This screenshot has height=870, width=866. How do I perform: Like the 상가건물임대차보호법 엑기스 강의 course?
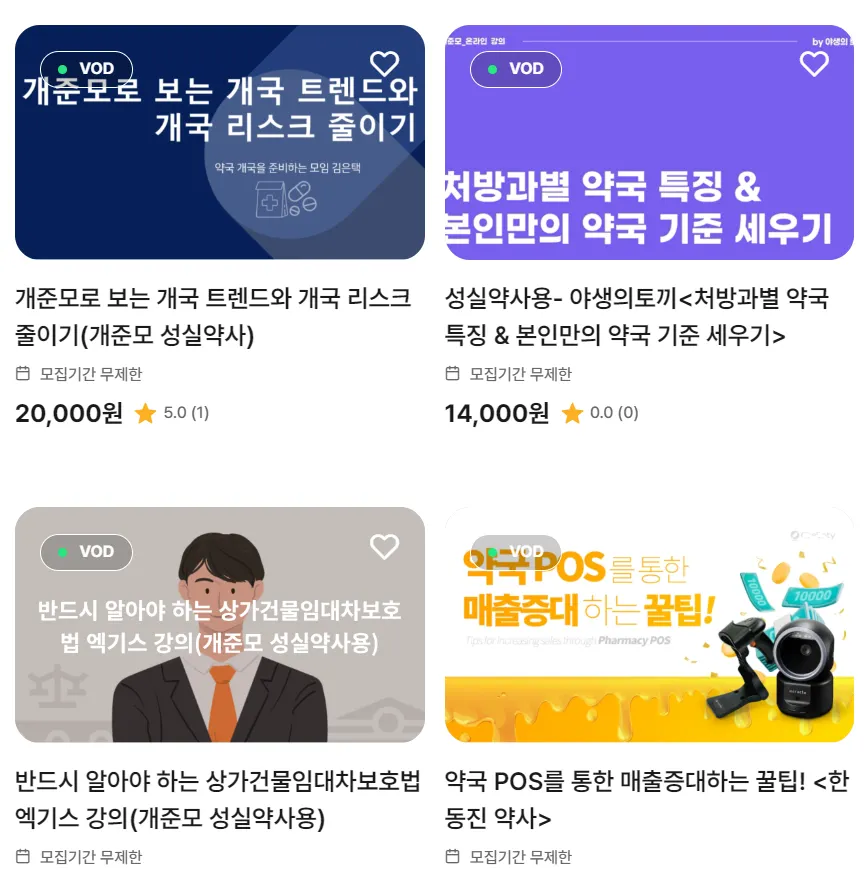(x=384, y=547)
